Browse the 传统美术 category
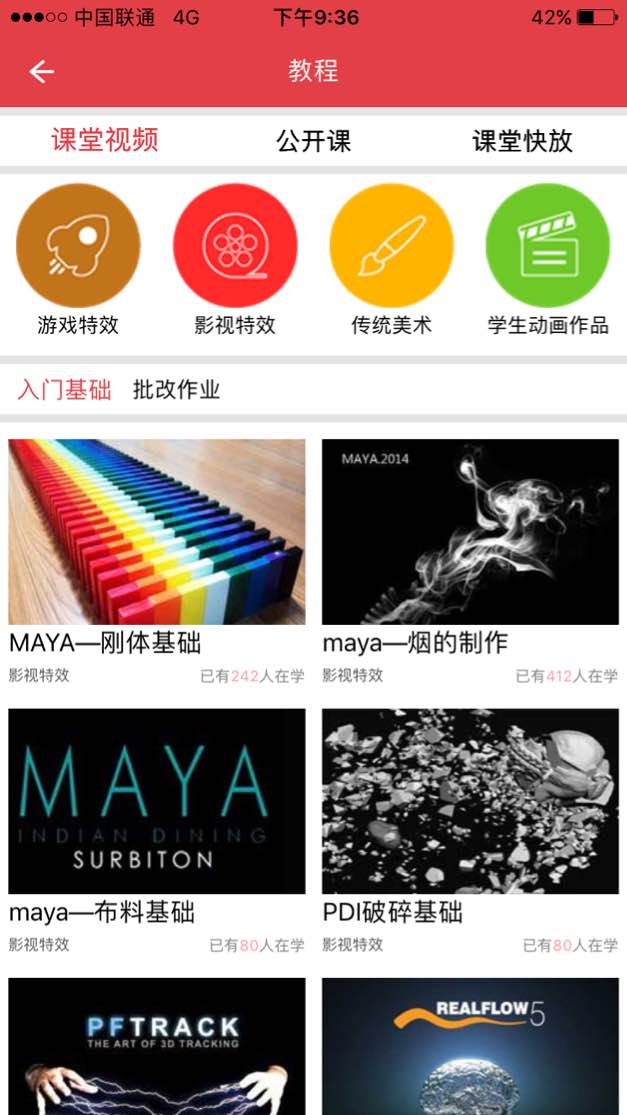The image size is (627, 1115). pos(391,246)
